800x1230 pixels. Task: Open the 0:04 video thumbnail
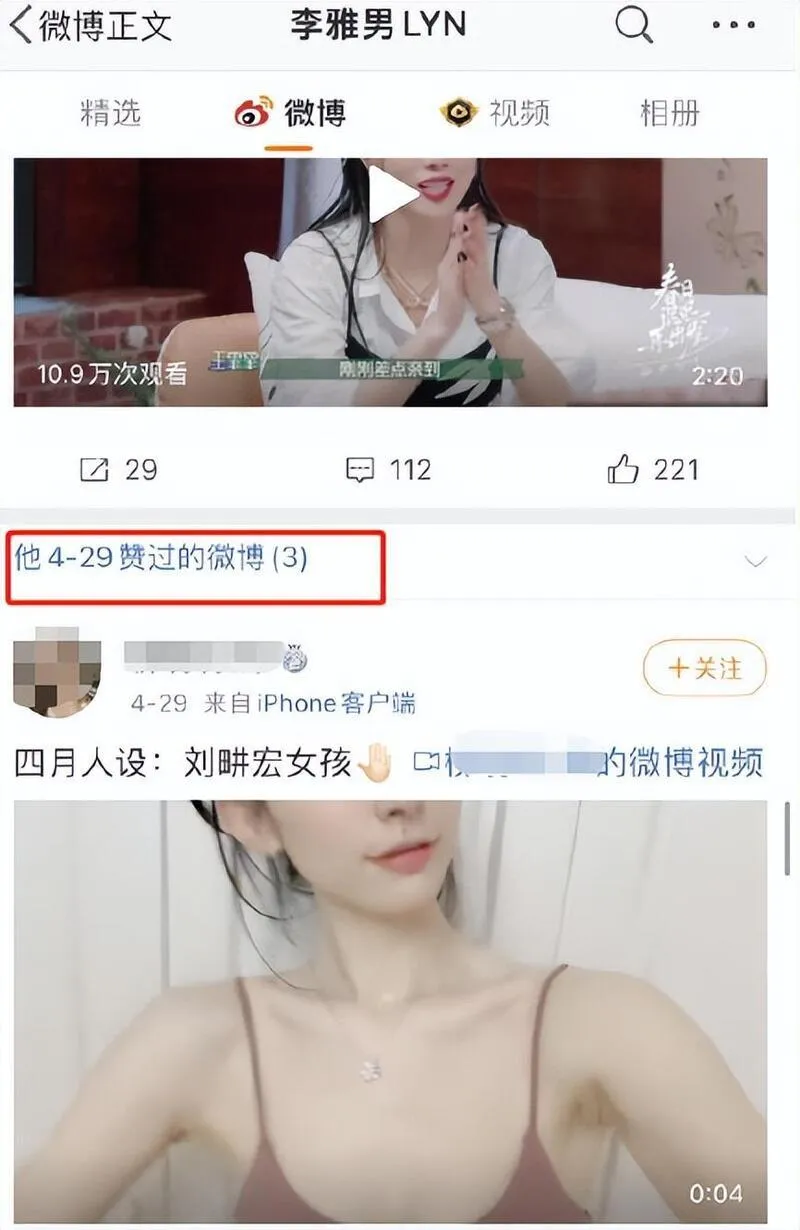pos(390,1010)
